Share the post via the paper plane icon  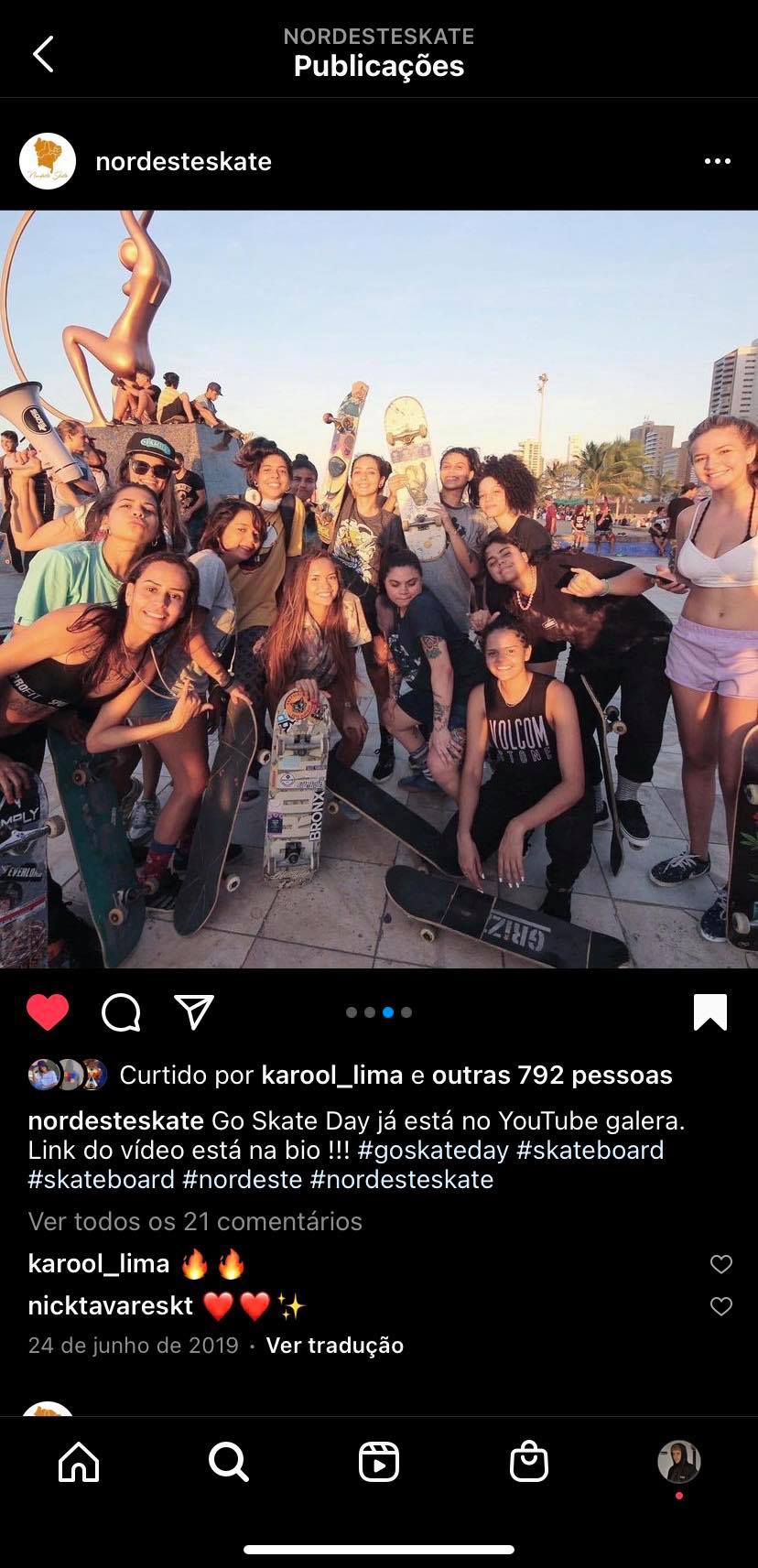pyautogui.click(x=193, y=1012)
